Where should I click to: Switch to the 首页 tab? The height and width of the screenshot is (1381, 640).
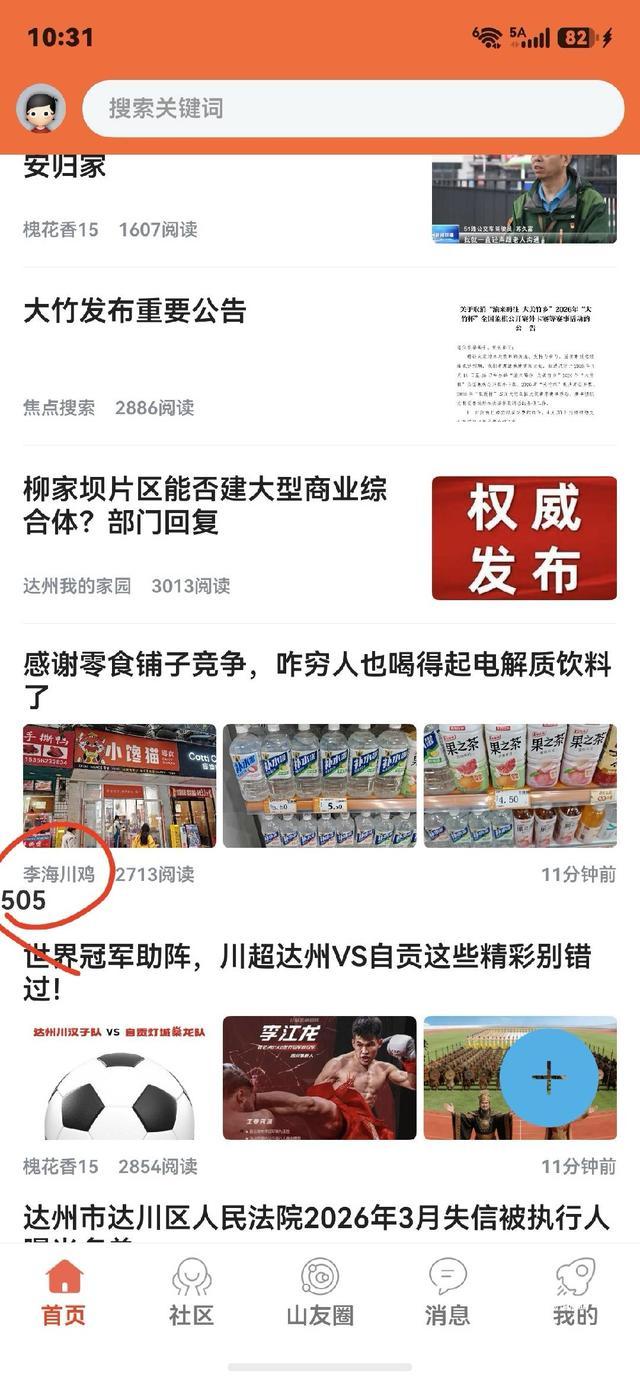coord(64,1291)
